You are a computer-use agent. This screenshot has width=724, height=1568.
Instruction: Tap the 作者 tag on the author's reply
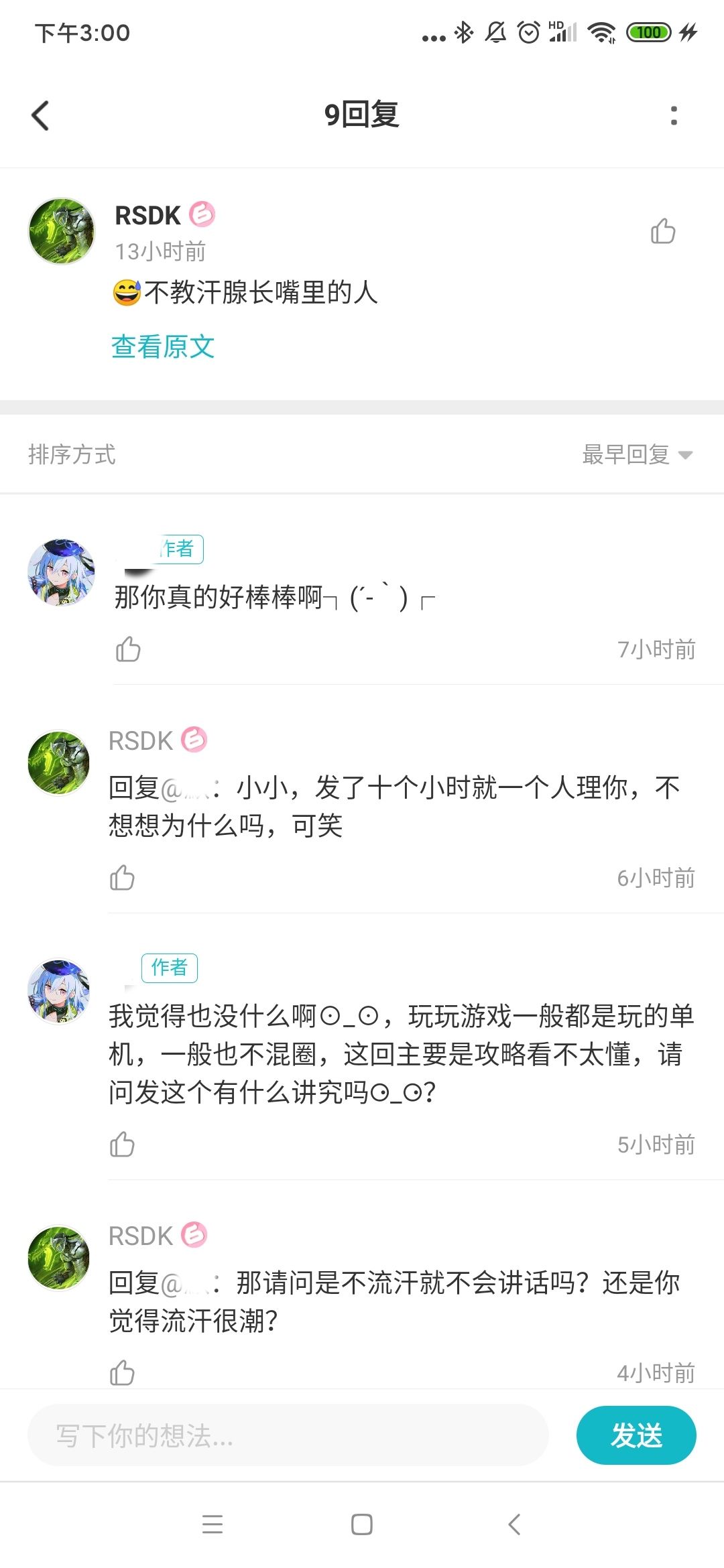point(170,968)
